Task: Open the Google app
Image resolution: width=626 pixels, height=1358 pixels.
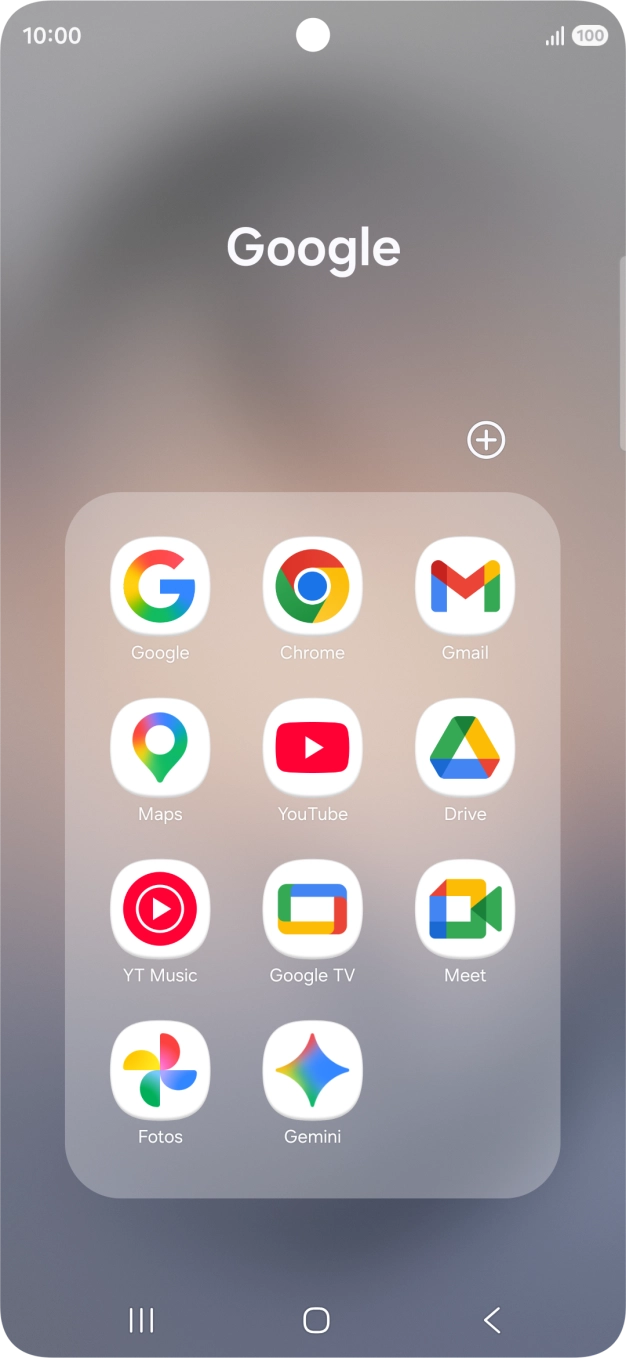Action: (160, 586)
